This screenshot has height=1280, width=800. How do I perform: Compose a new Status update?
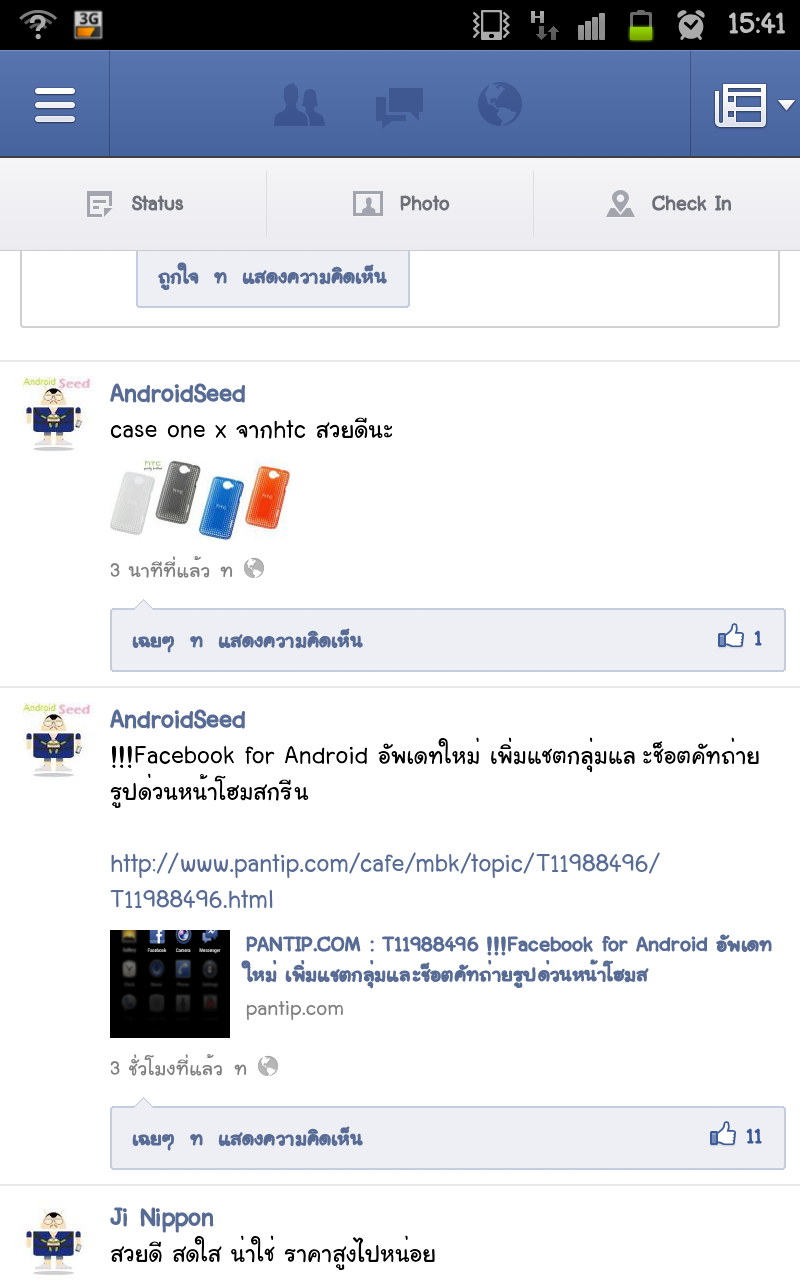pos(135,204)
